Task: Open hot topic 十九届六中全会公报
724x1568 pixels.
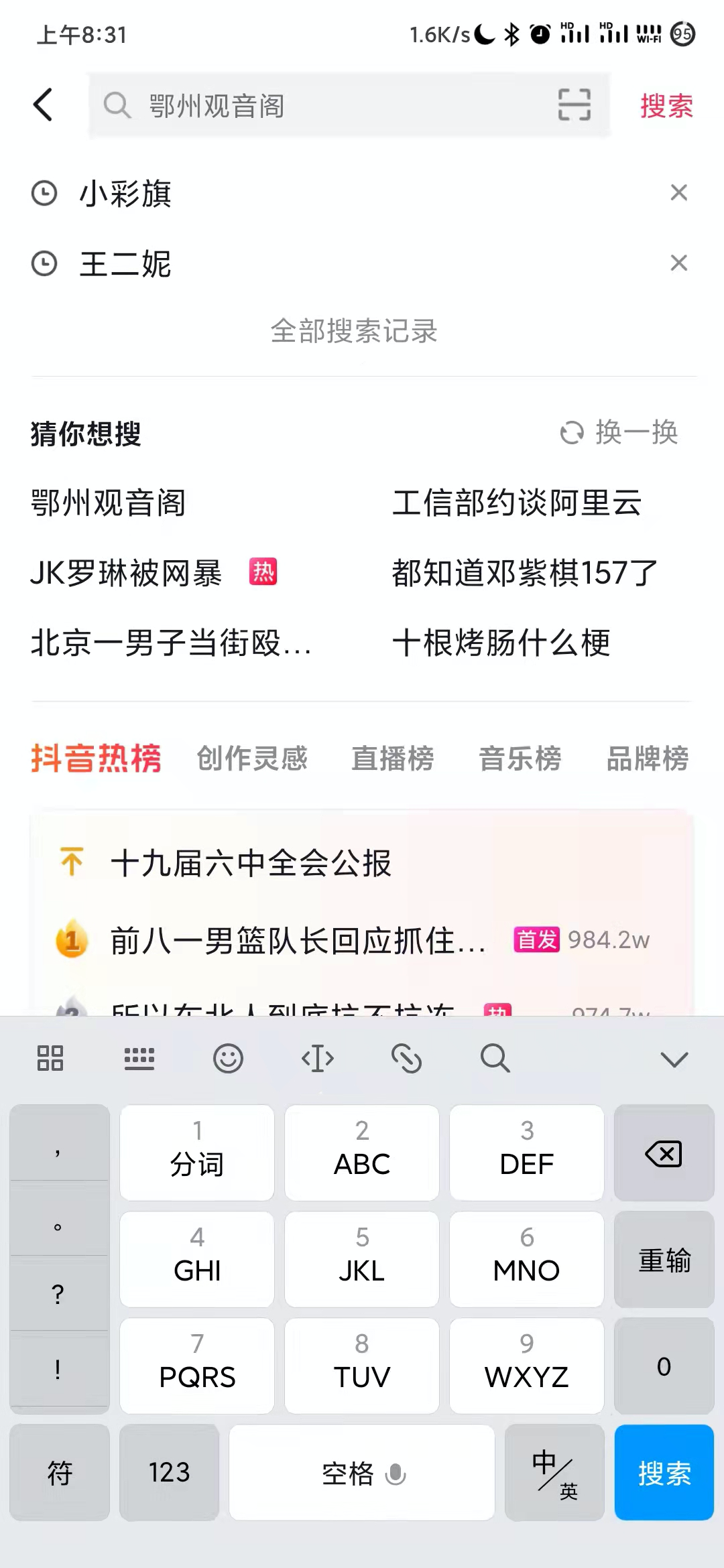Action: 251,863
